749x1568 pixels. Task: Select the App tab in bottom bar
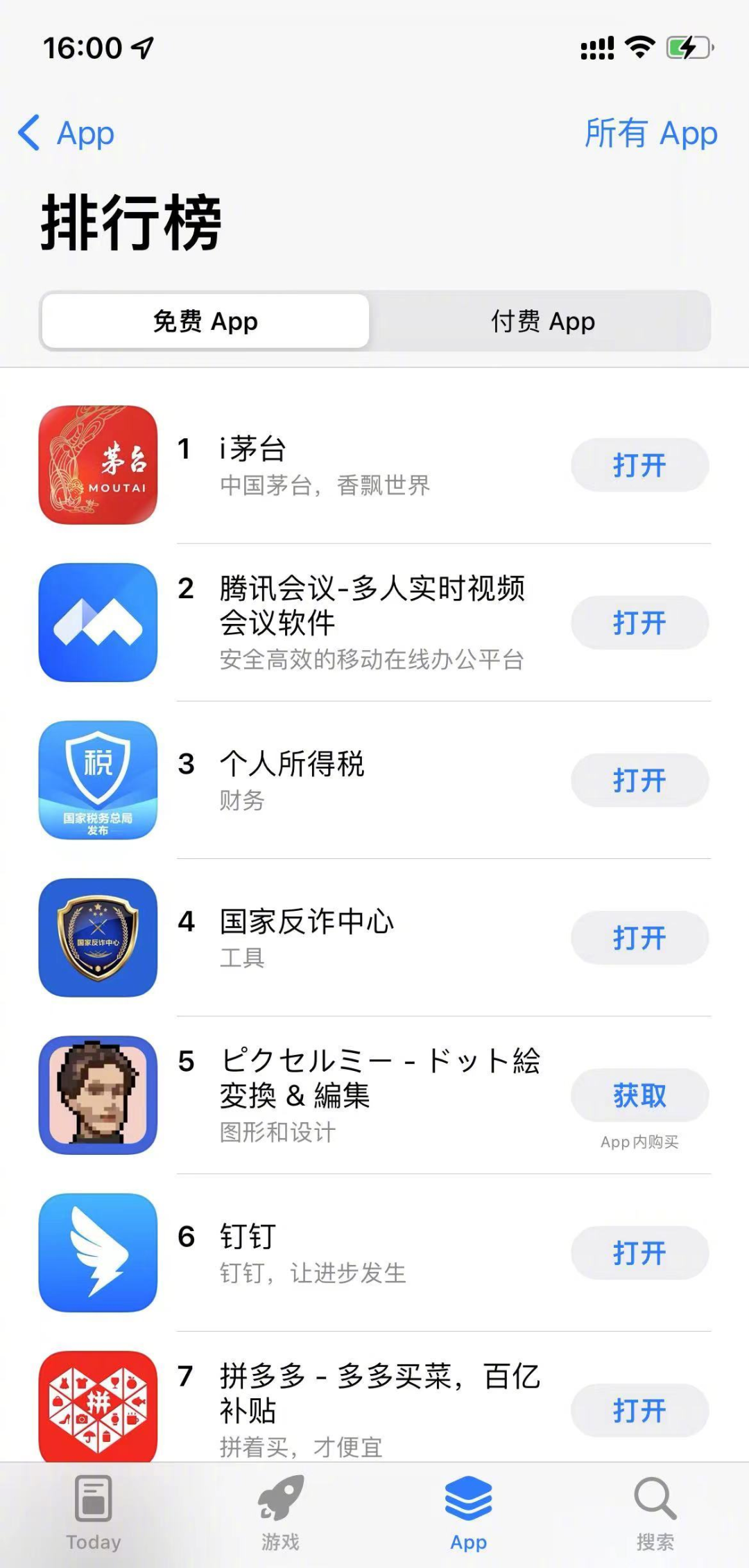tap(468, 1513)
